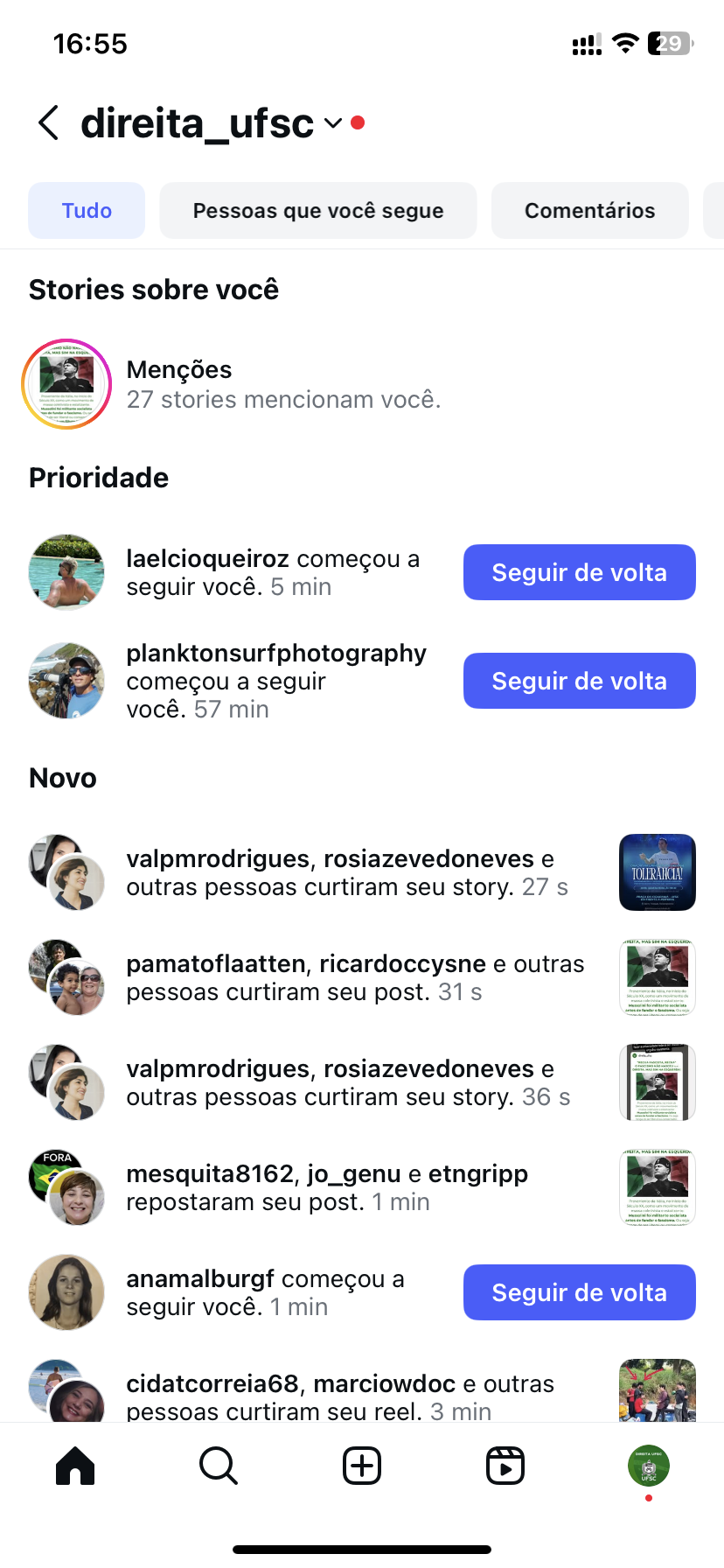View laelcioqueiroz's profile picture

pyautogui.click(x=66, y=572)
